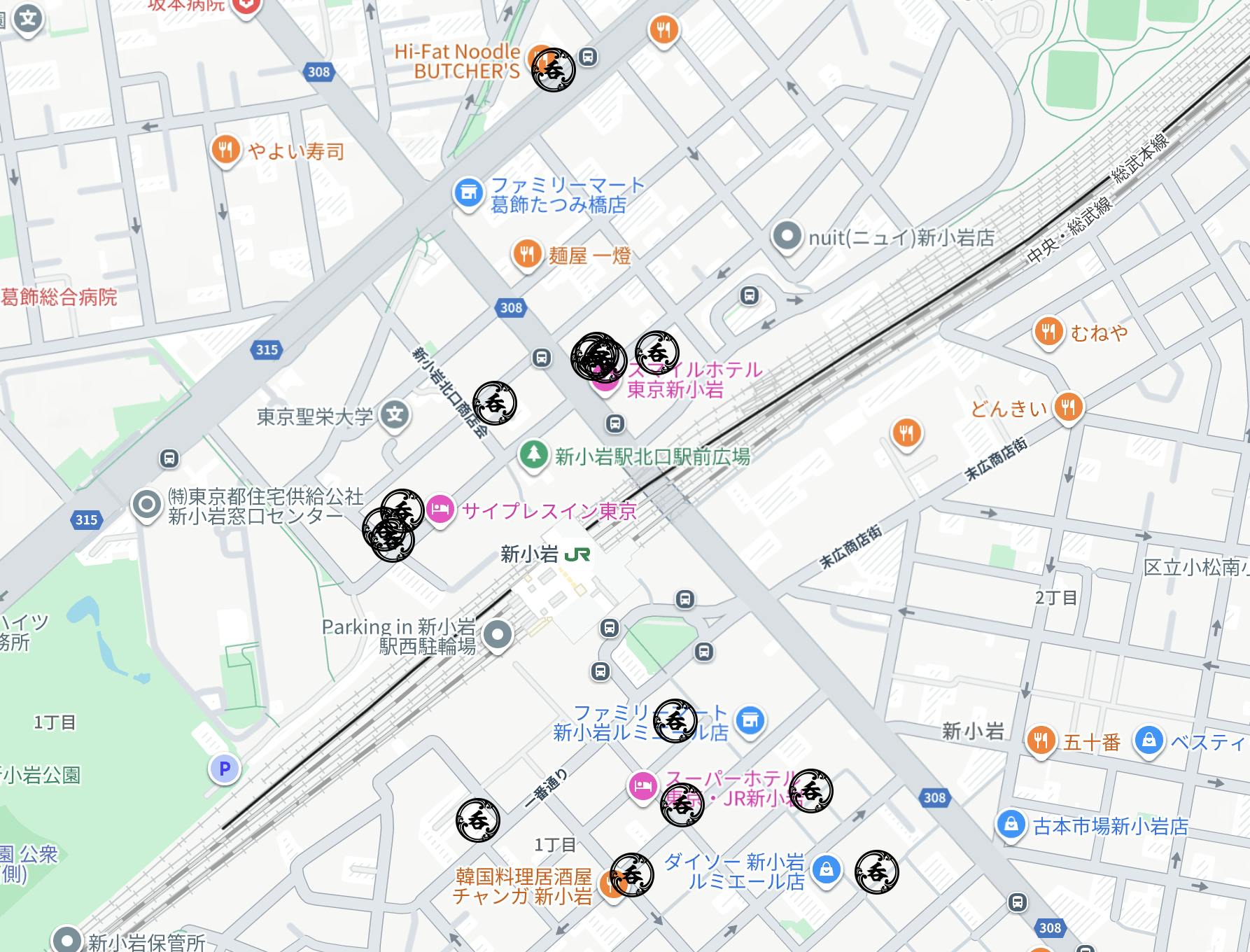
Task: Tap the ダイソー 新小岩ルミエール店 shopping pin
Action: [x=826, y=870]
